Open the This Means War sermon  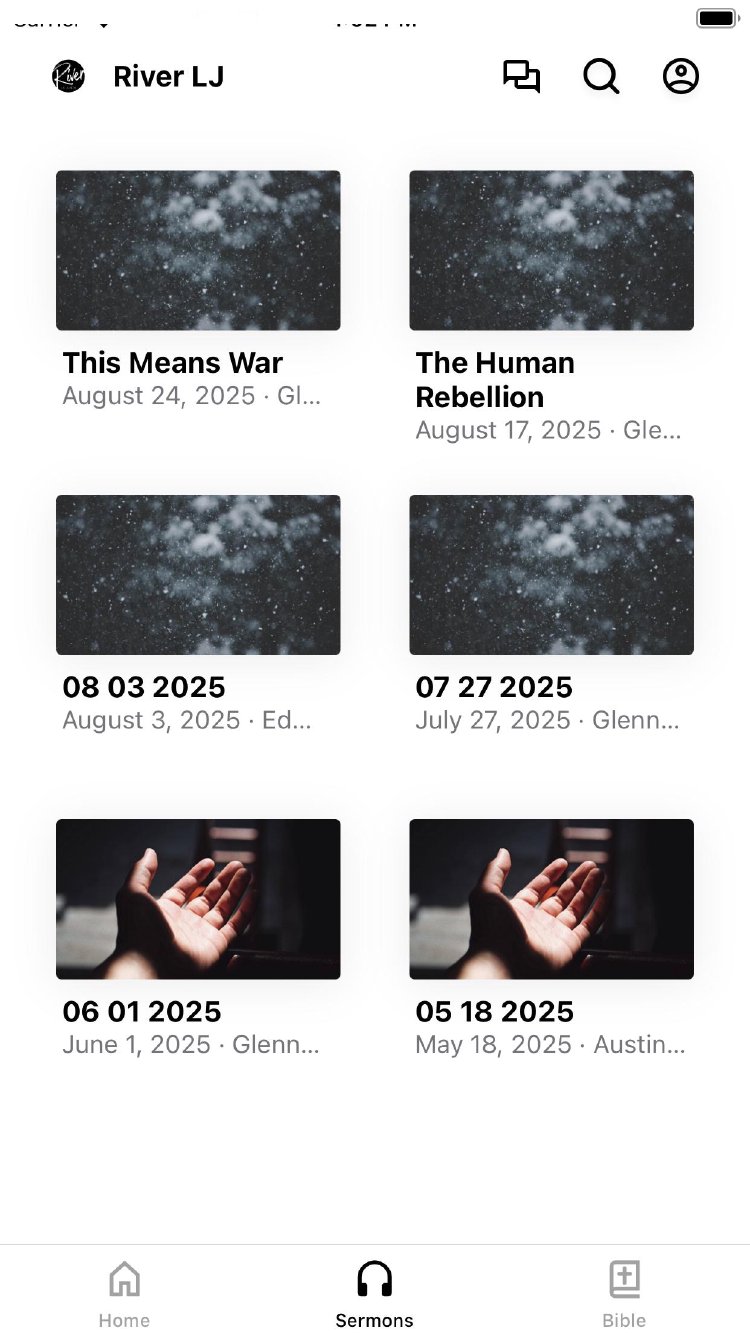[x=198, y=251]
